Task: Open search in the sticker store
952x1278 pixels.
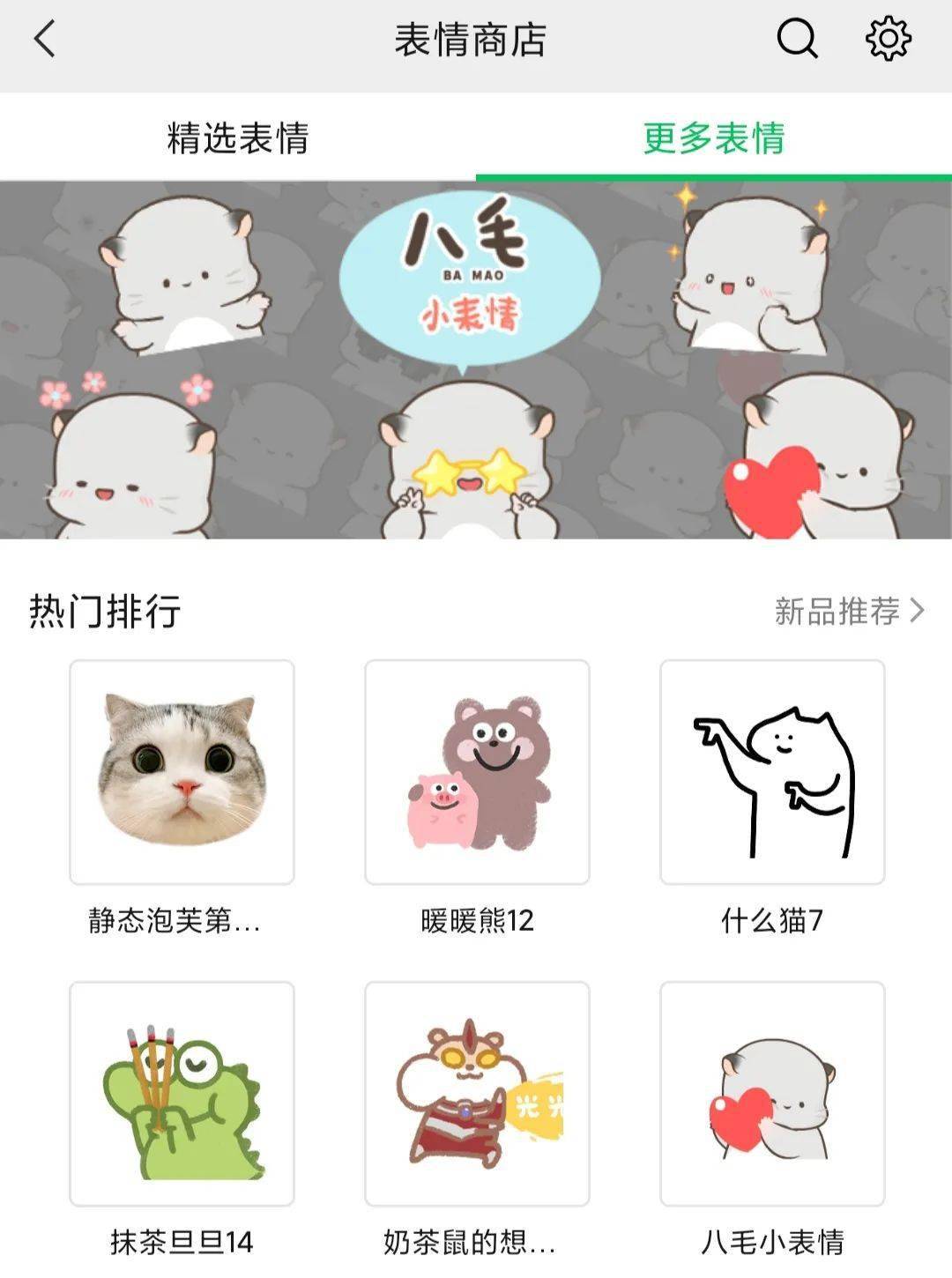Action: click(x=796, y=39)
